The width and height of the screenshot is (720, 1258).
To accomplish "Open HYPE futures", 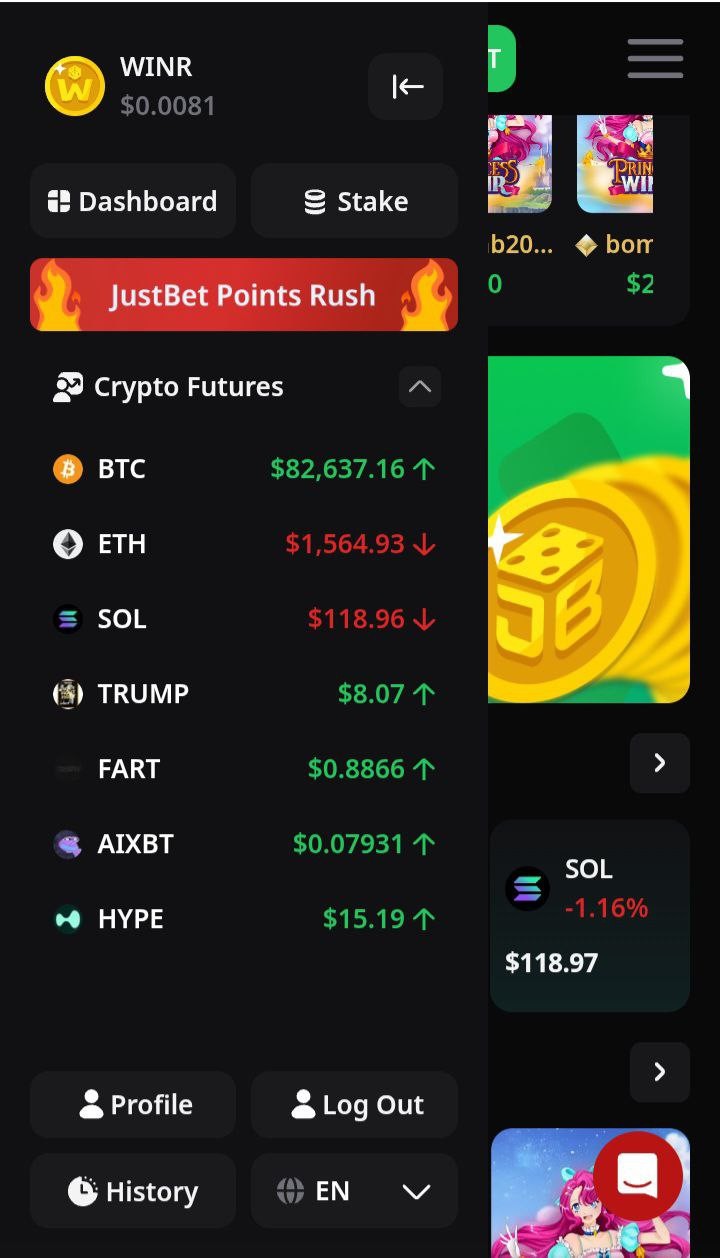I will tap(244, 918).
